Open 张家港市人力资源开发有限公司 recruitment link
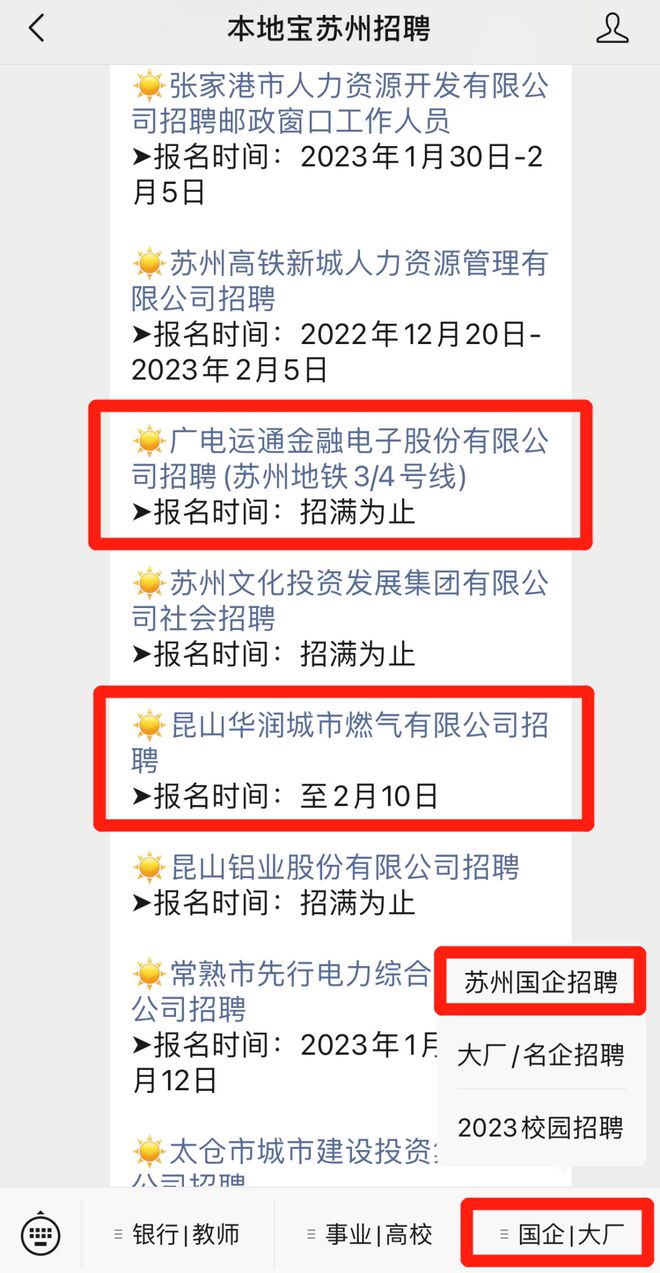The image size is (660, 1273). click(340, 104)
